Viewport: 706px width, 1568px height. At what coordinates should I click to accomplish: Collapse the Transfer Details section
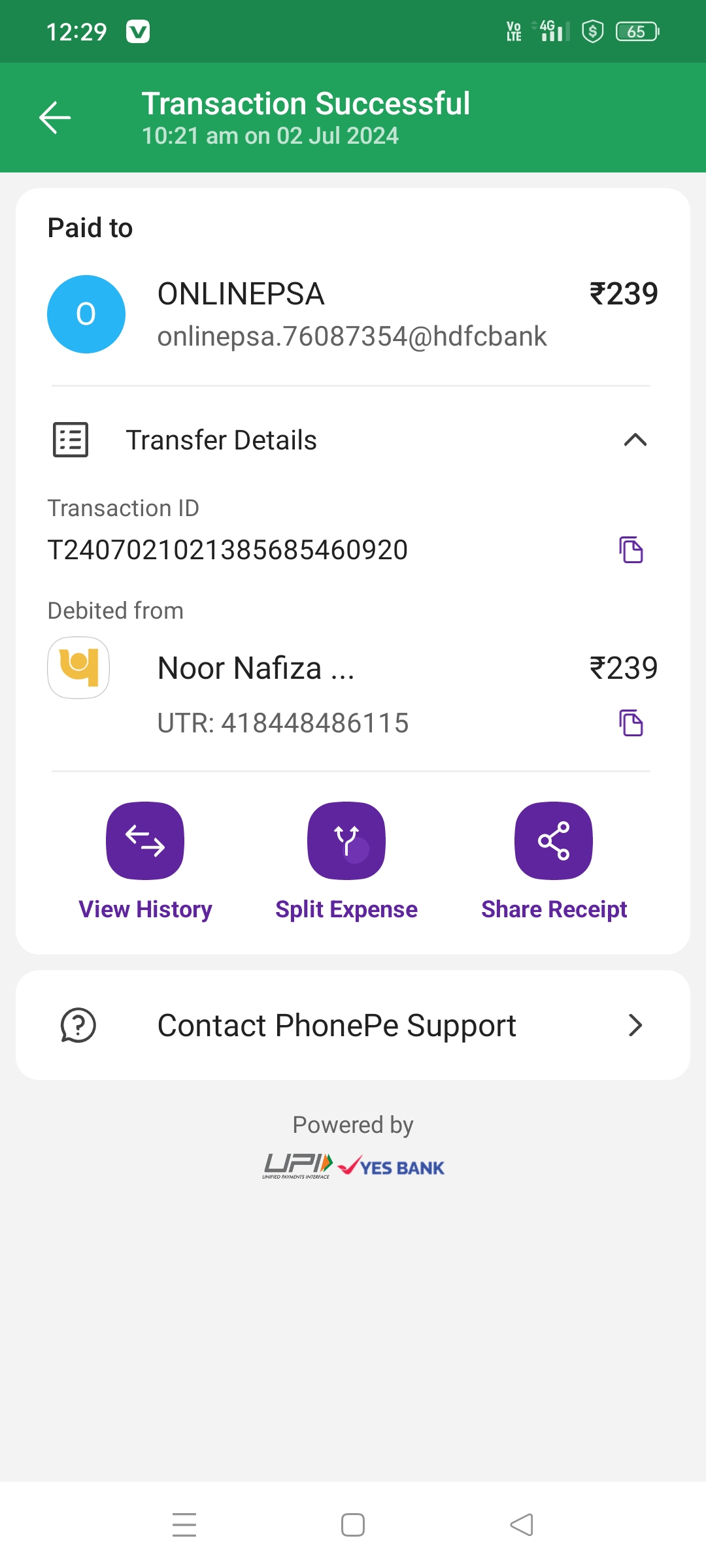635,440
